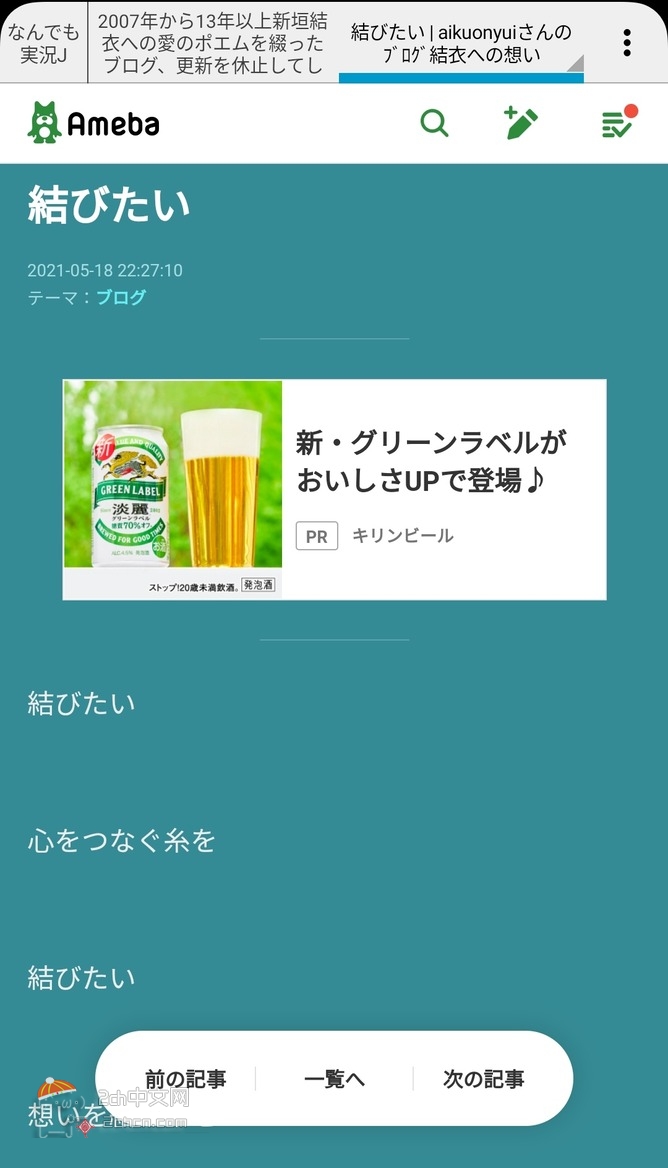Open the 一覧へ article list
Screen dimensions: 668x1168
click(334, 1079)
